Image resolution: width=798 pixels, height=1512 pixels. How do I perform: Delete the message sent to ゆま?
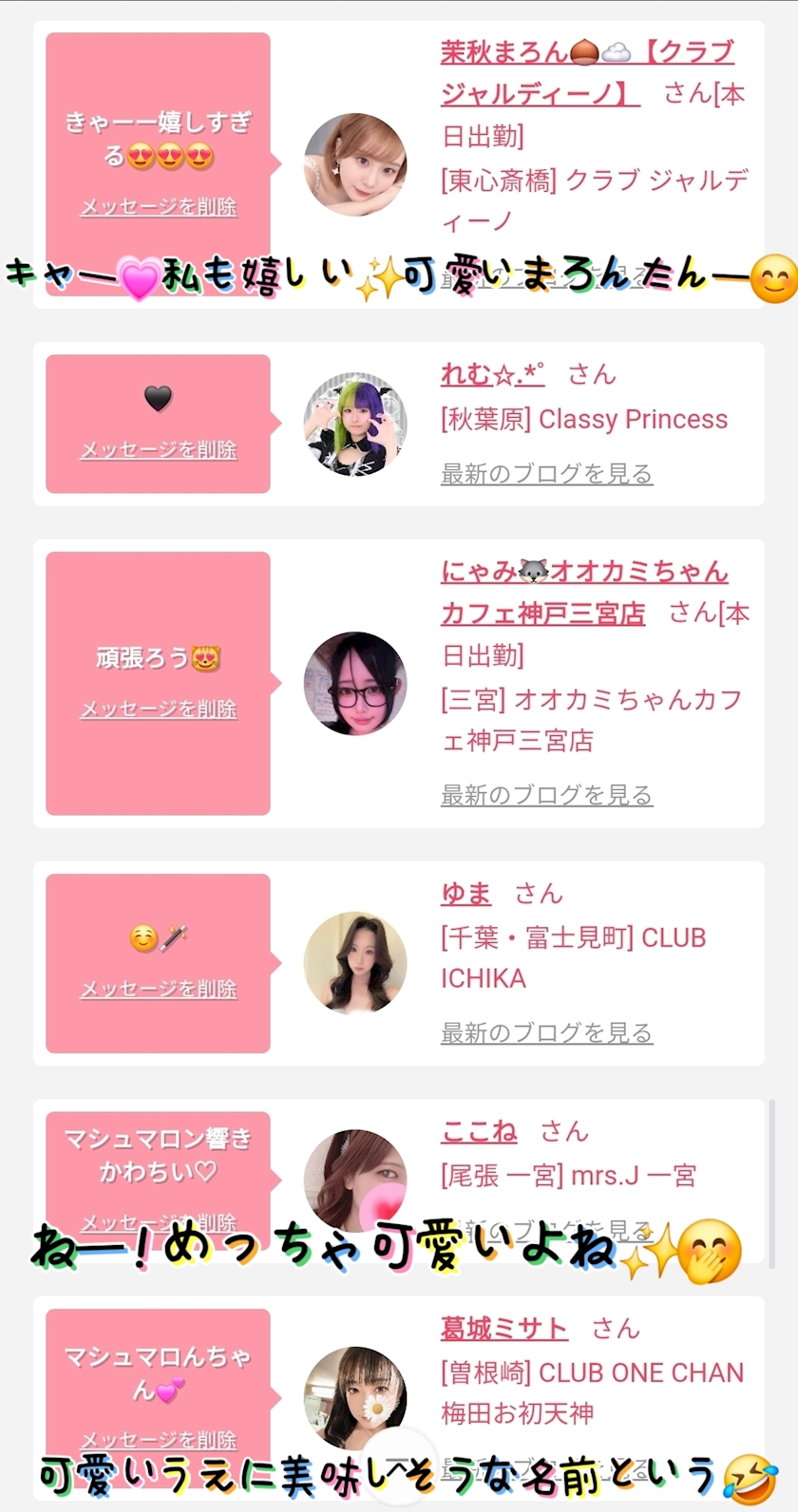[x=159, y=989]
